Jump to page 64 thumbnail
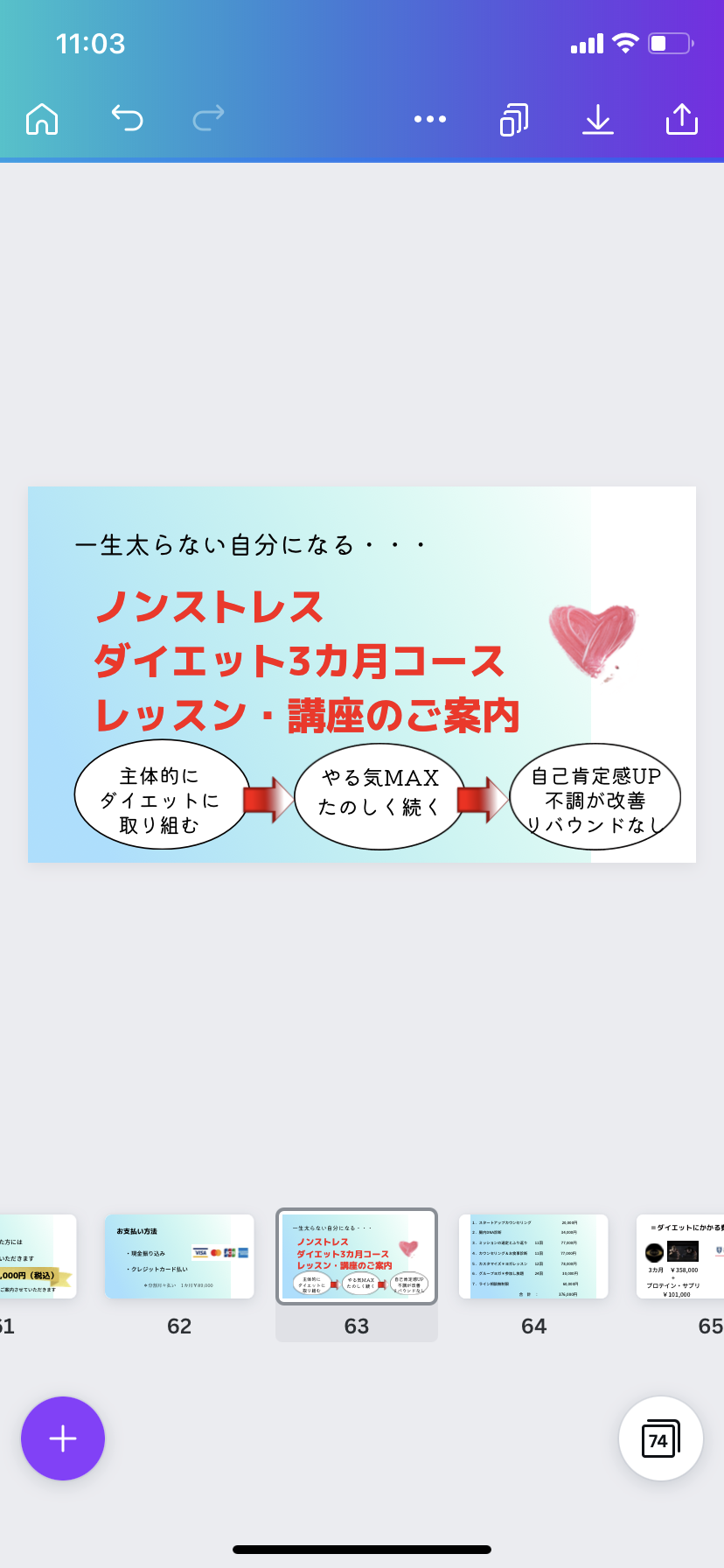The height and width of the screenshot is (1568, 724). point(533,1256)
